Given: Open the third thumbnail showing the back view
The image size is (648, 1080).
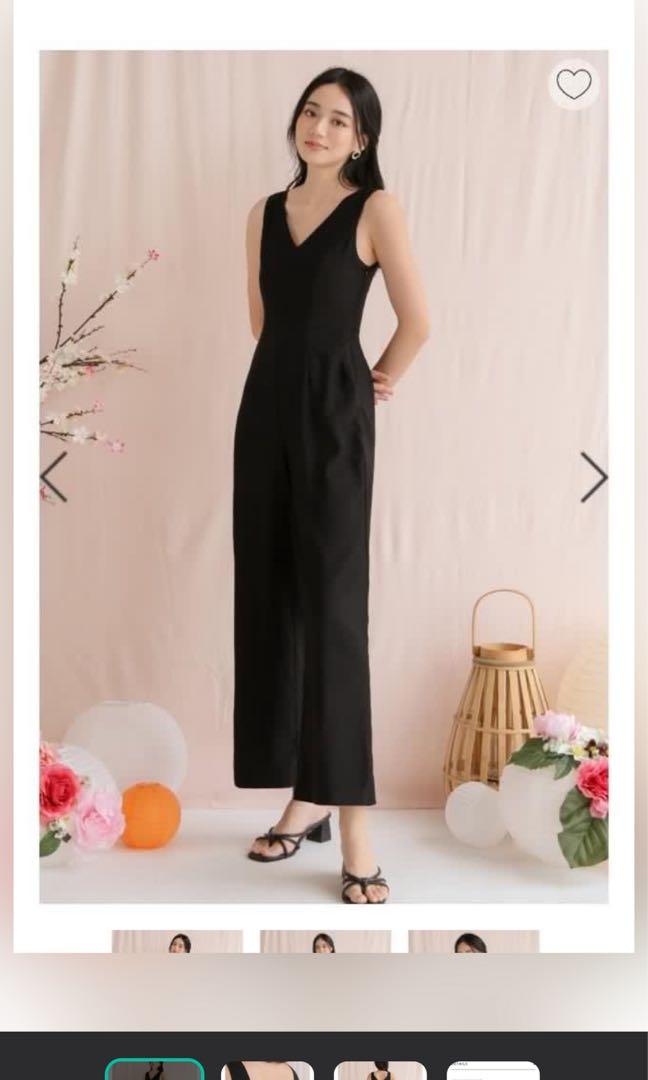Looking at the screenshot, I should [380, 1070].
